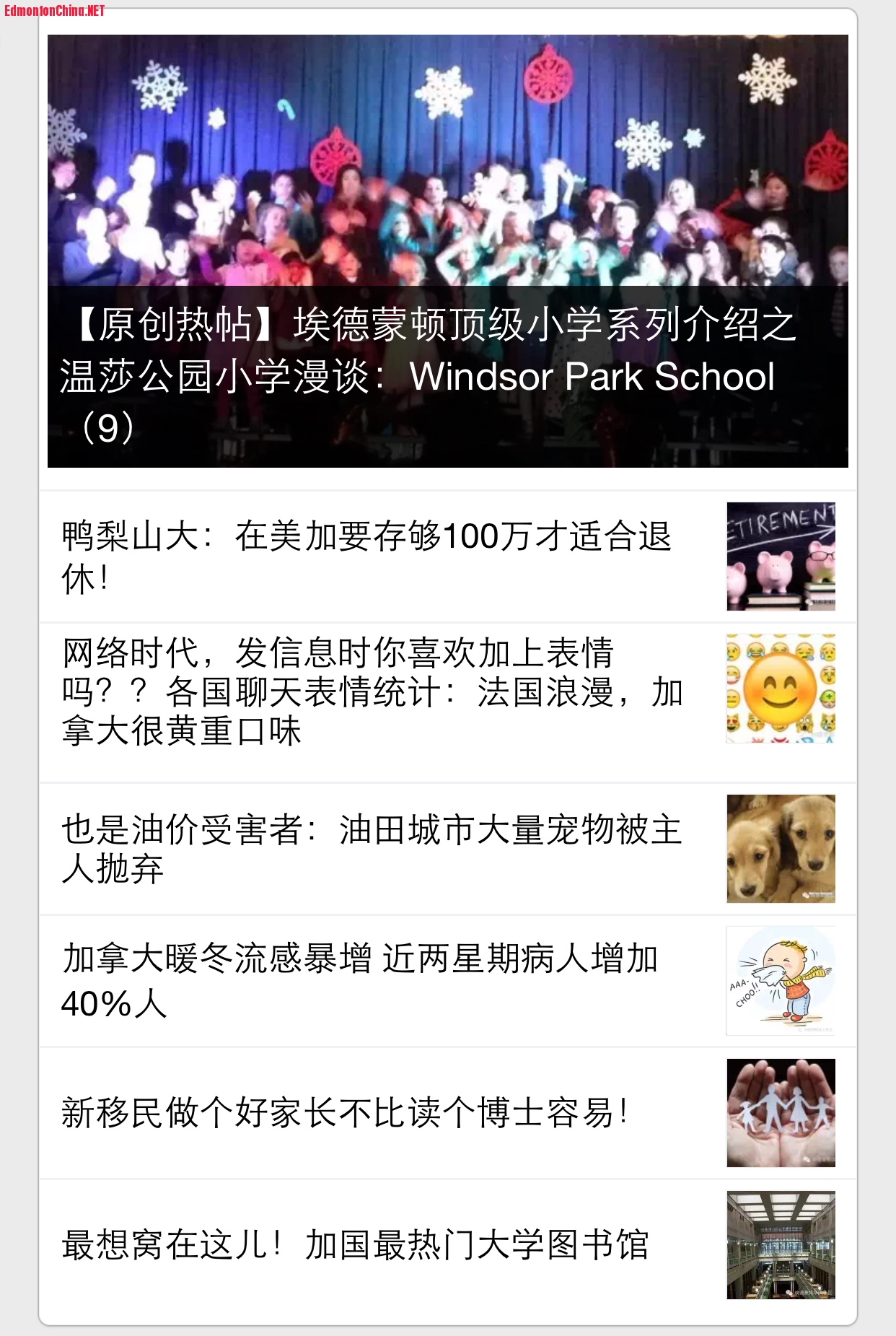
Task: Open the article about abandoned pets in oilfield cities
Action: pyautogui.click(x=372, y=849)
